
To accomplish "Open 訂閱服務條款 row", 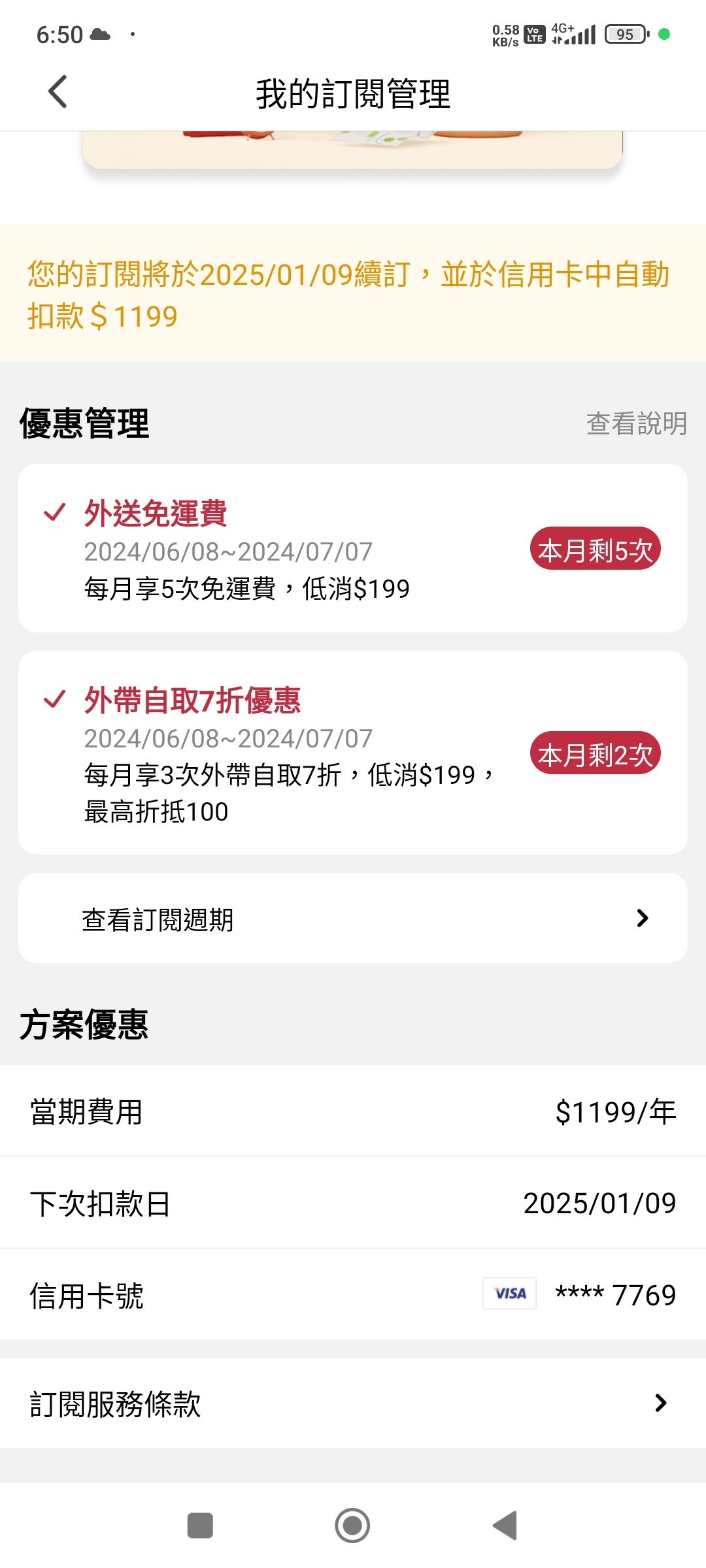I will [x=353, y=1403].
